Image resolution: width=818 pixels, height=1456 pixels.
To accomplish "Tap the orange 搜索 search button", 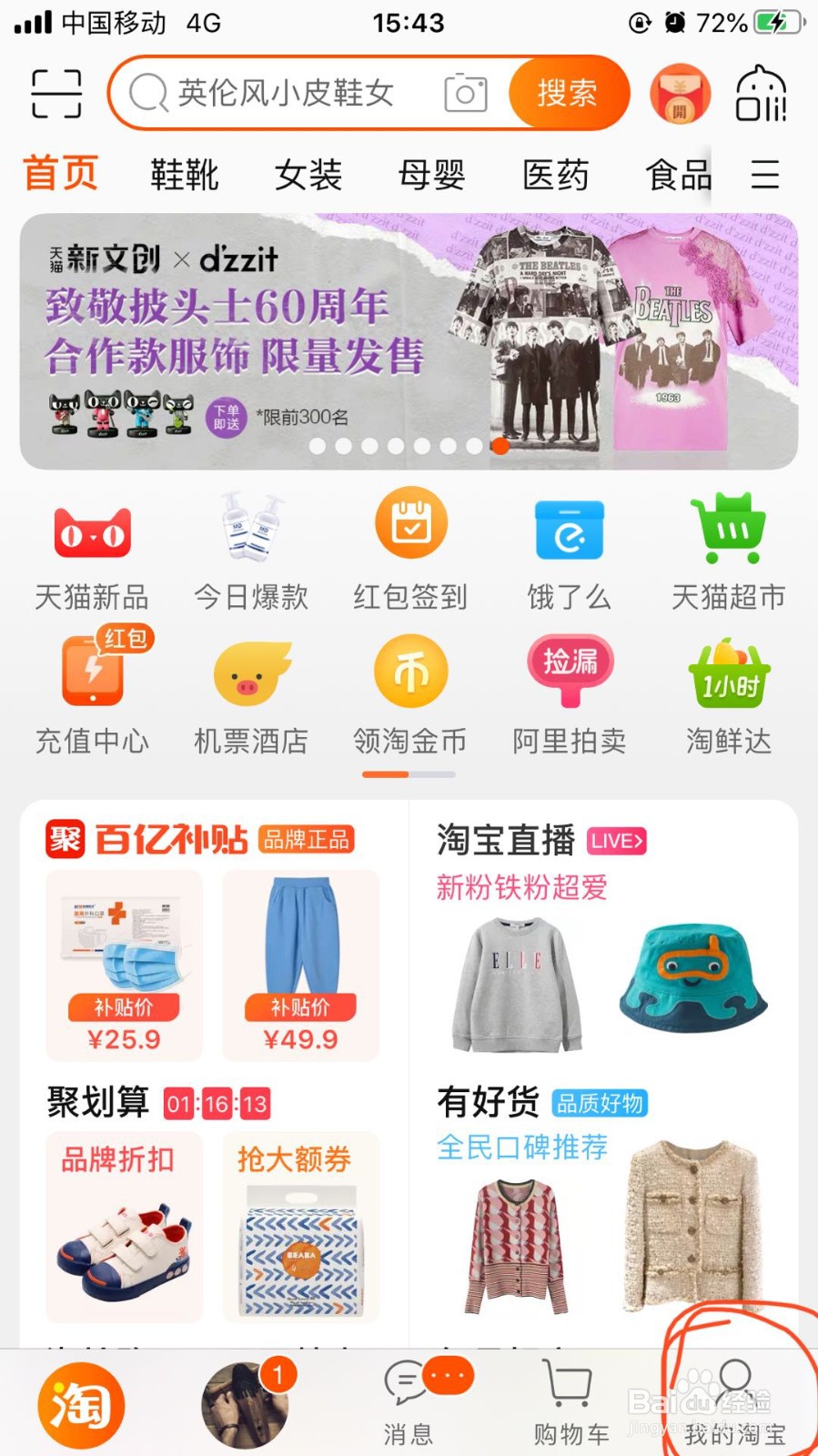I will 568,92.
